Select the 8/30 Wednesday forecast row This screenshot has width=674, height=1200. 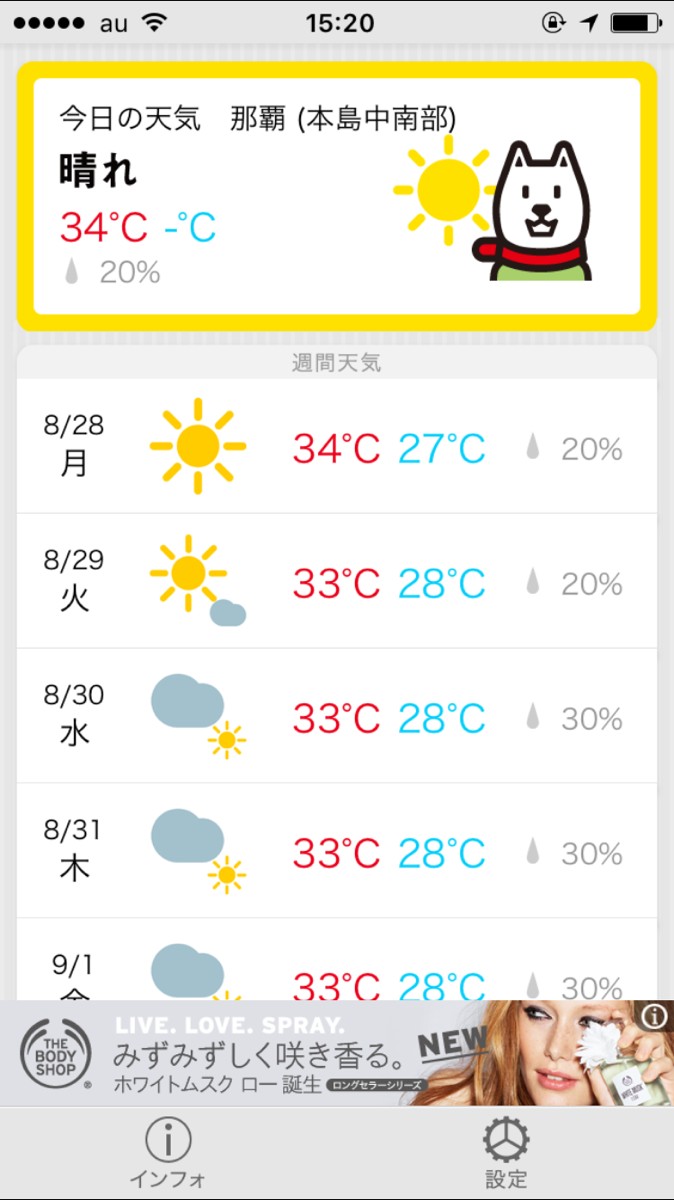pyautogui.click(x=337, y=716)
